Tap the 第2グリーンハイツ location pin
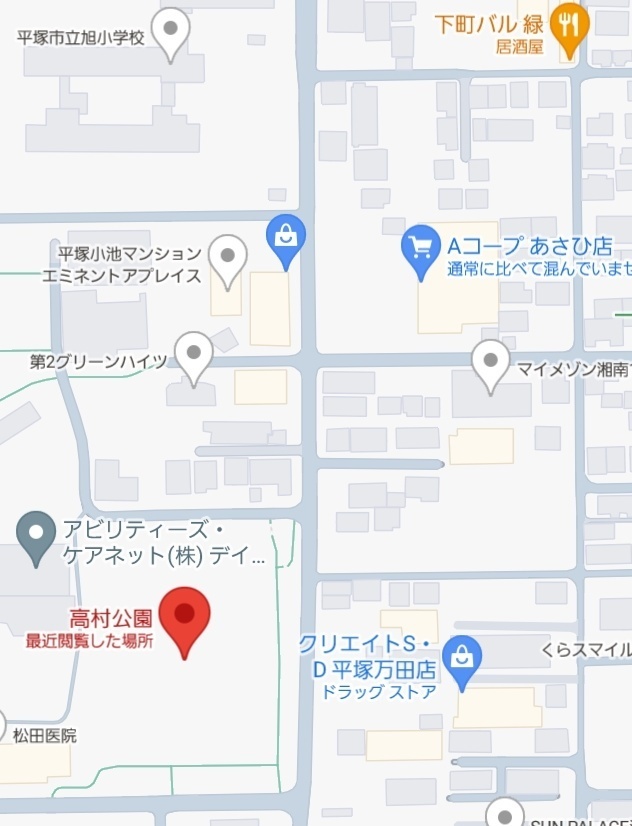This screenshot has width=632, height=826. (x=193, y=354)
